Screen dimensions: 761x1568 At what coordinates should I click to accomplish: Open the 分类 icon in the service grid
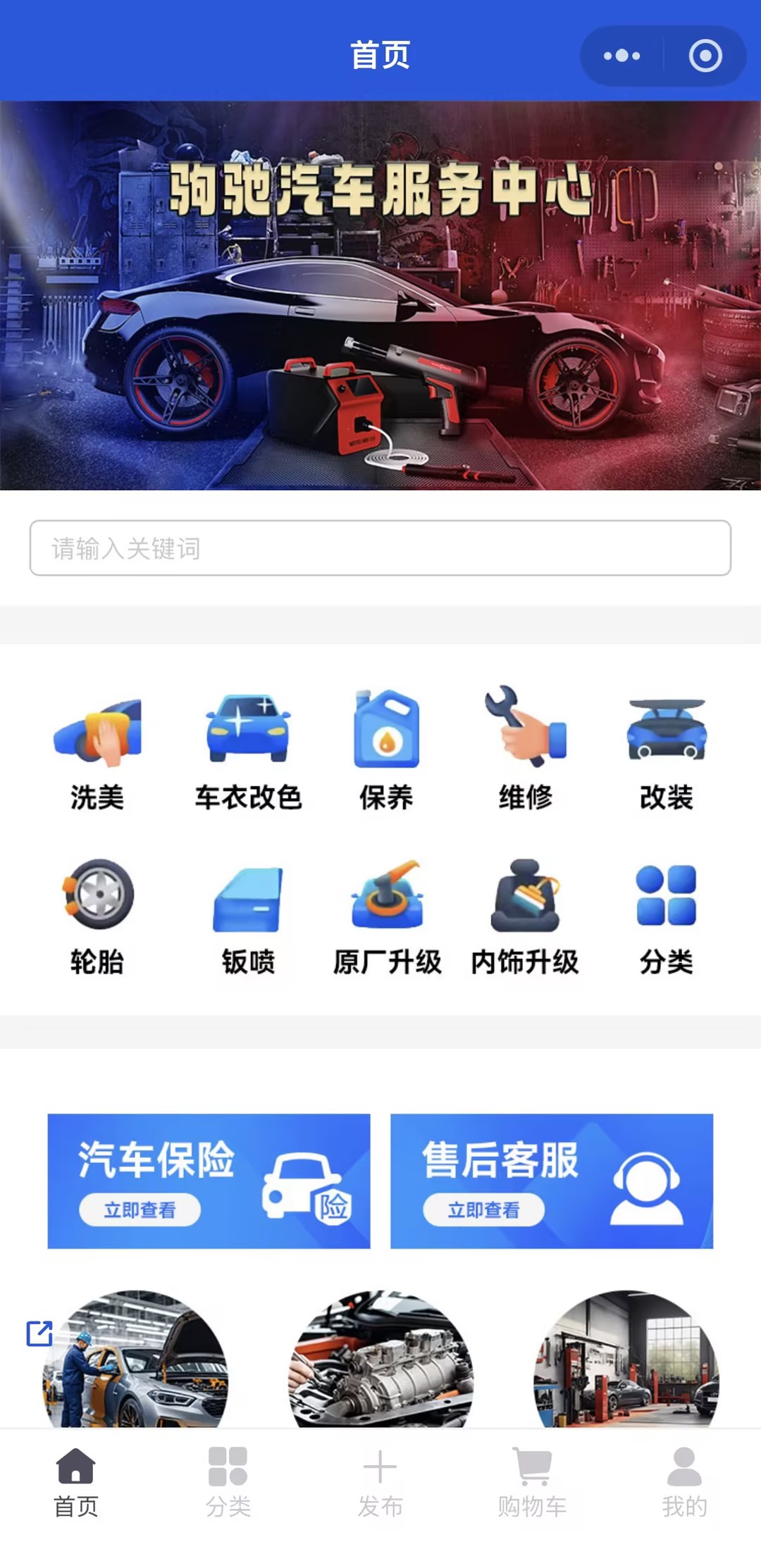click(666, 914)
